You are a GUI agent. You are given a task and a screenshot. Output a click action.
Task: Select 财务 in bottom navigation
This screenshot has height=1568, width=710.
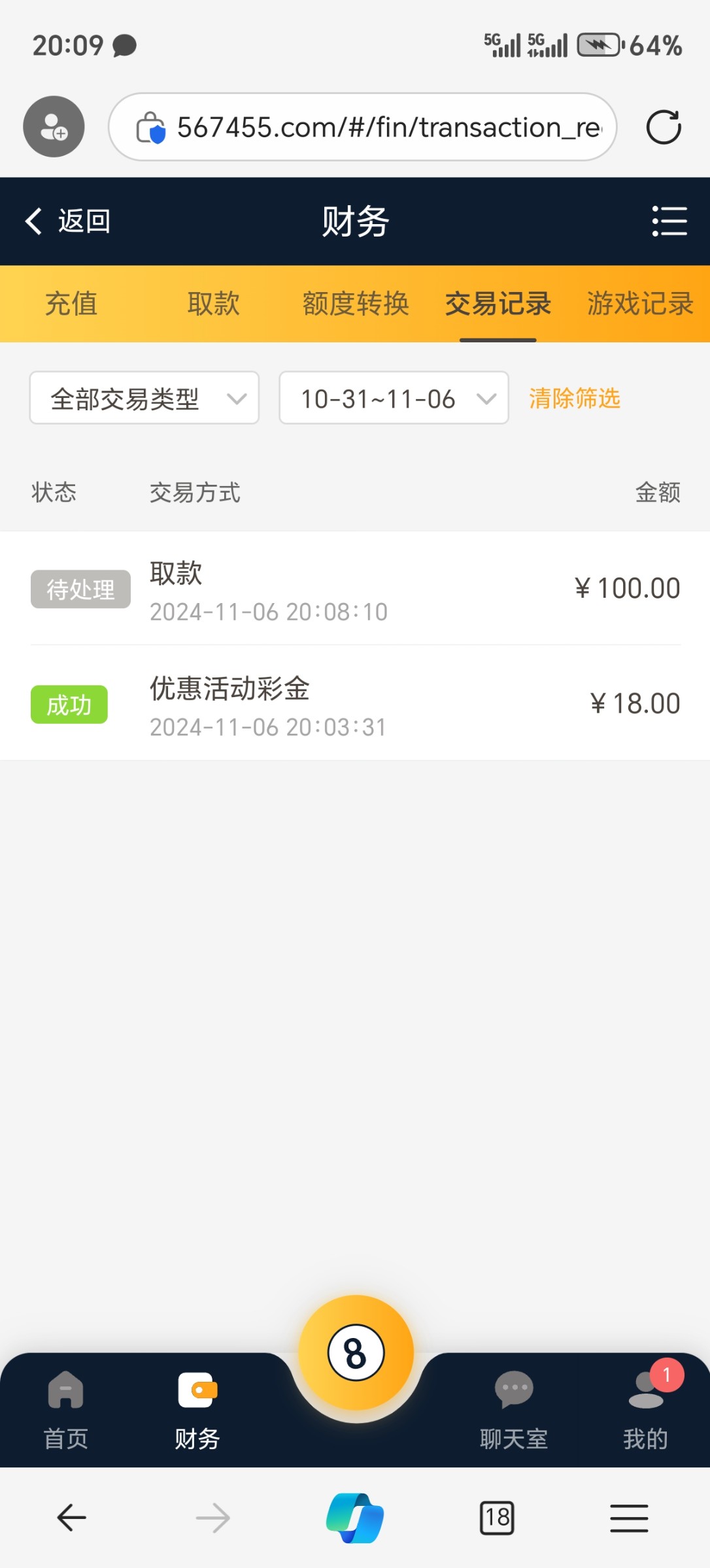tap(197, 1411)
